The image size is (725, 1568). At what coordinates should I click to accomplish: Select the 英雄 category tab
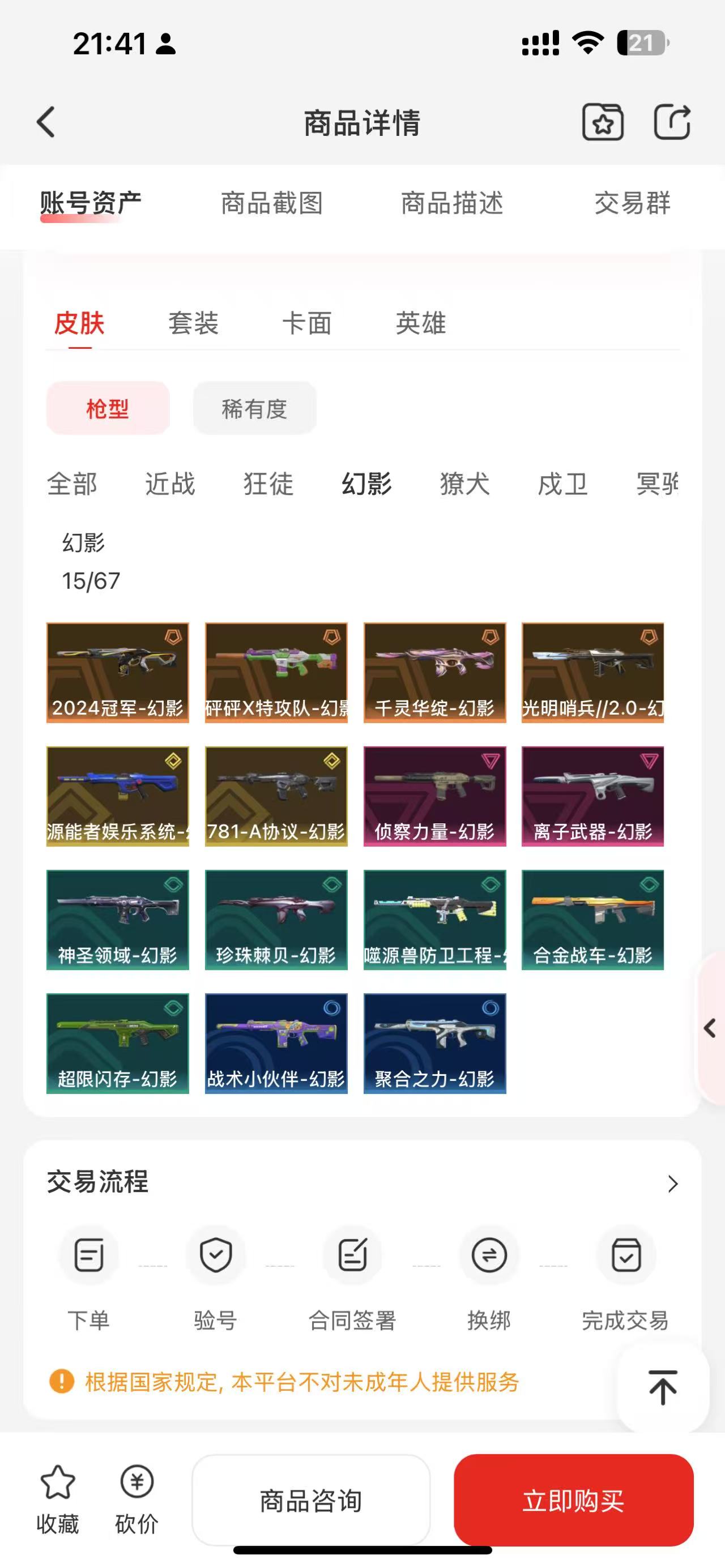pos(421,323)
